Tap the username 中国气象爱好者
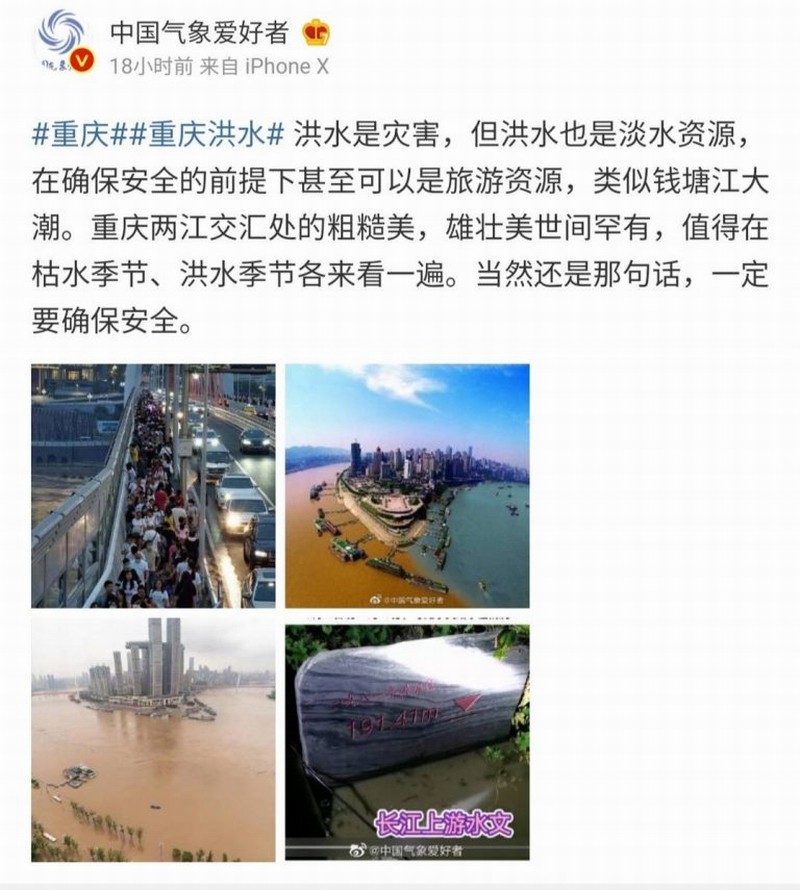The height and width of the screenshot is (890, 800). tap(199, 32)
